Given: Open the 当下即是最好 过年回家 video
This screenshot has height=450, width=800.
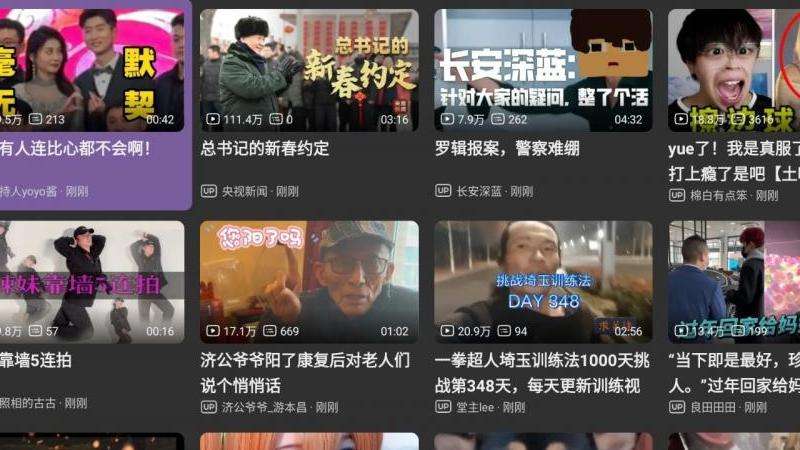Looking at the screenshot, I should (x=733, y=282).
